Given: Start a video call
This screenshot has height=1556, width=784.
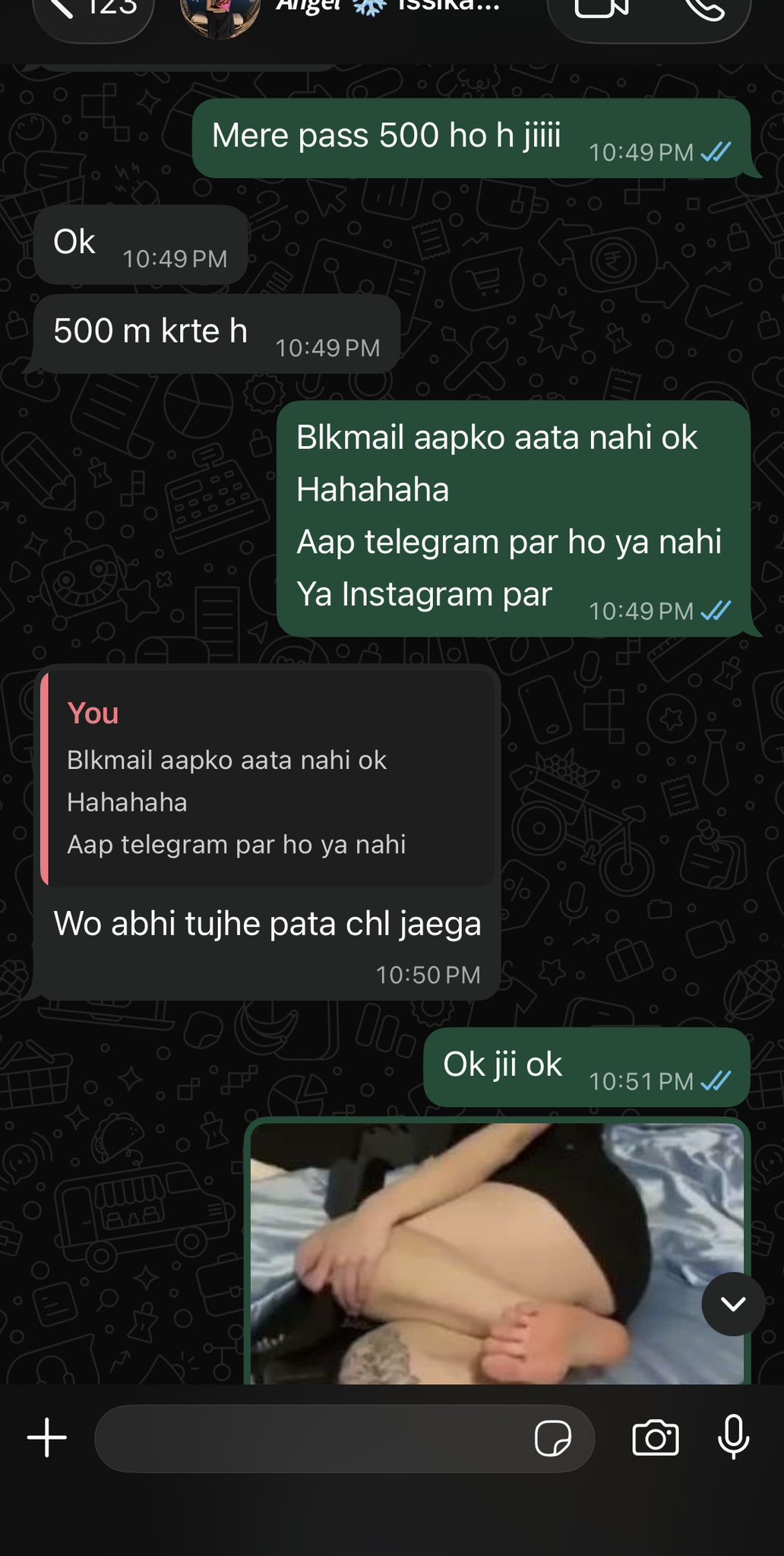Looking at the screenshot, I should click(601, 9).
